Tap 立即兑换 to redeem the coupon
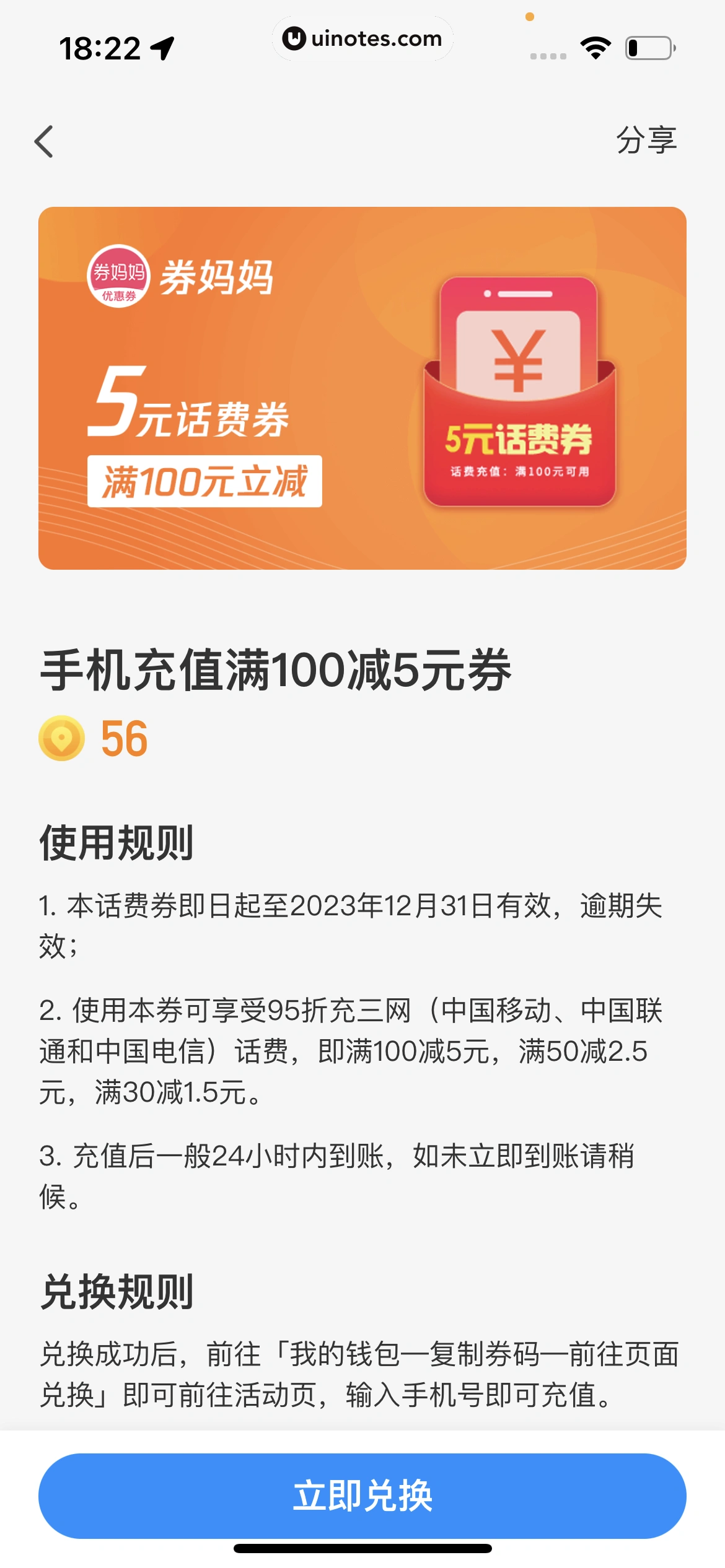This screenshot has width=725, height=1568. [x=362, y=1496]
